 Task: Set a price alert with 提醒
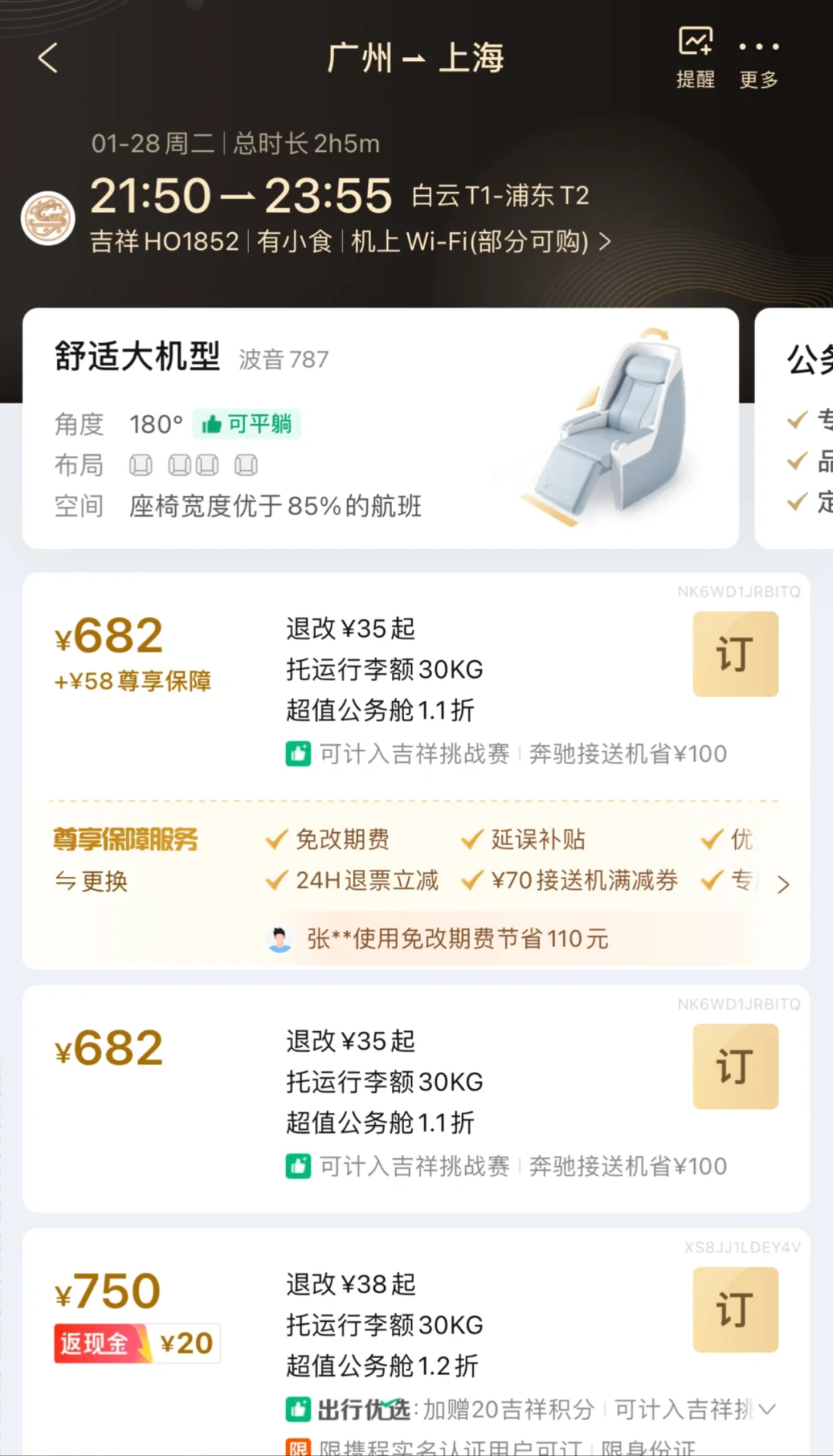696,58
